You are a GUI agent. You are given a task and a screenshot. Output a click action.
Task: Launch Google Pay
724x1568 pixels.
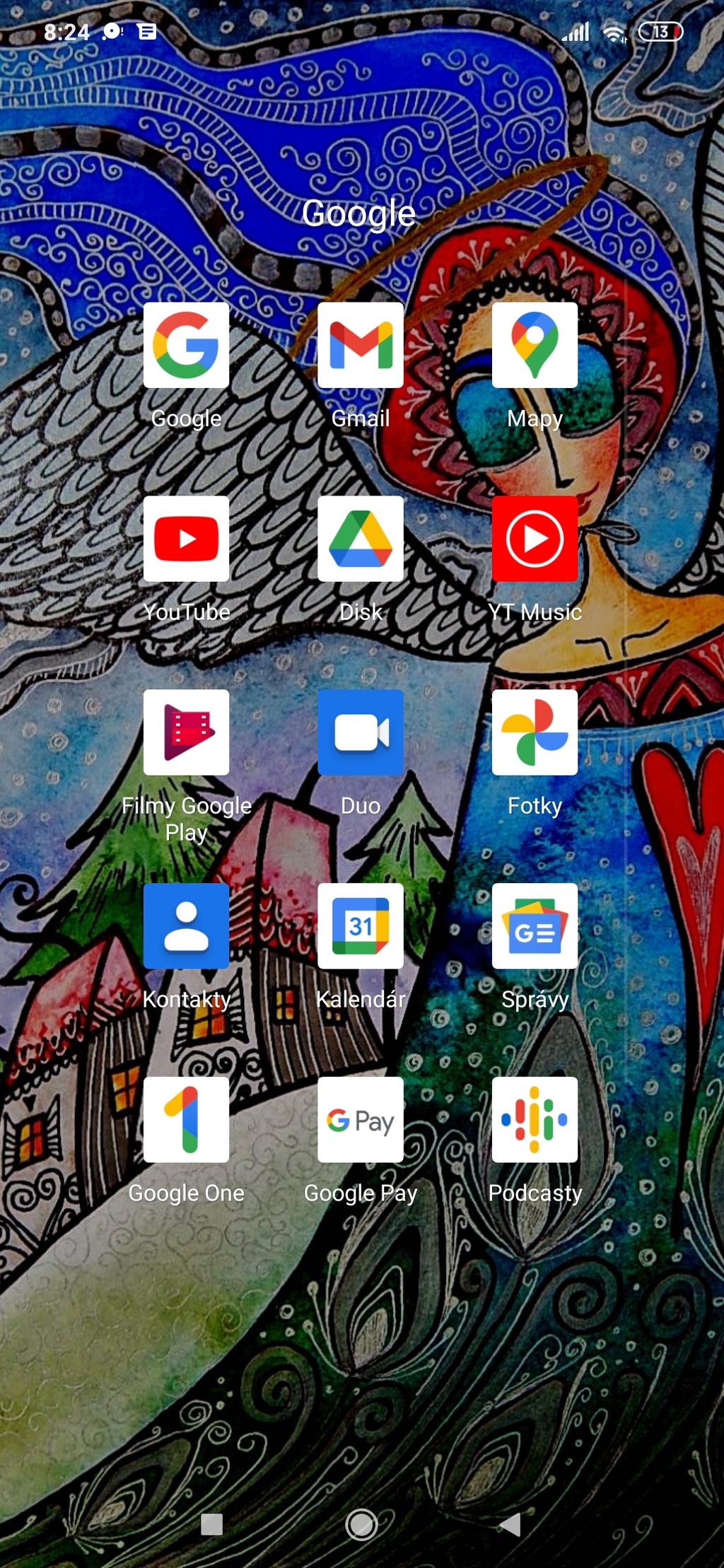[x=361, y=1120]
